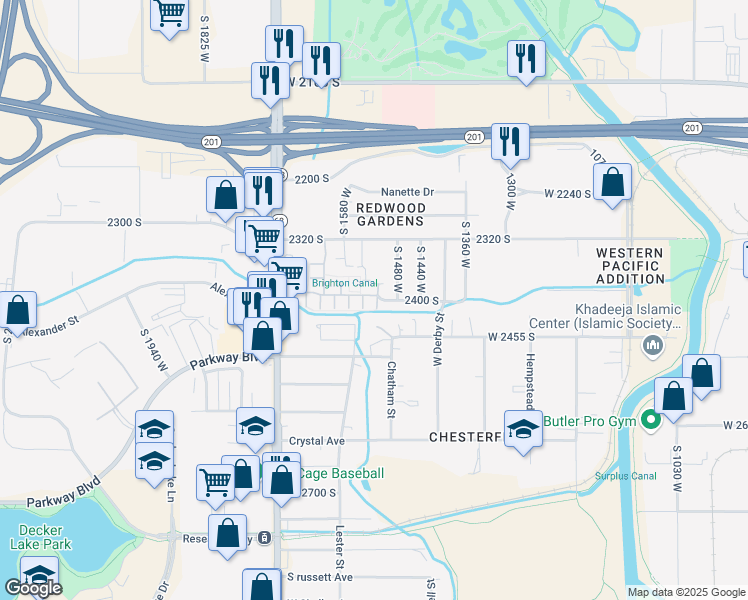Tap the shopping cart marker next to 2700 S
The image size is (748, 600).
(x=216, y=483)
